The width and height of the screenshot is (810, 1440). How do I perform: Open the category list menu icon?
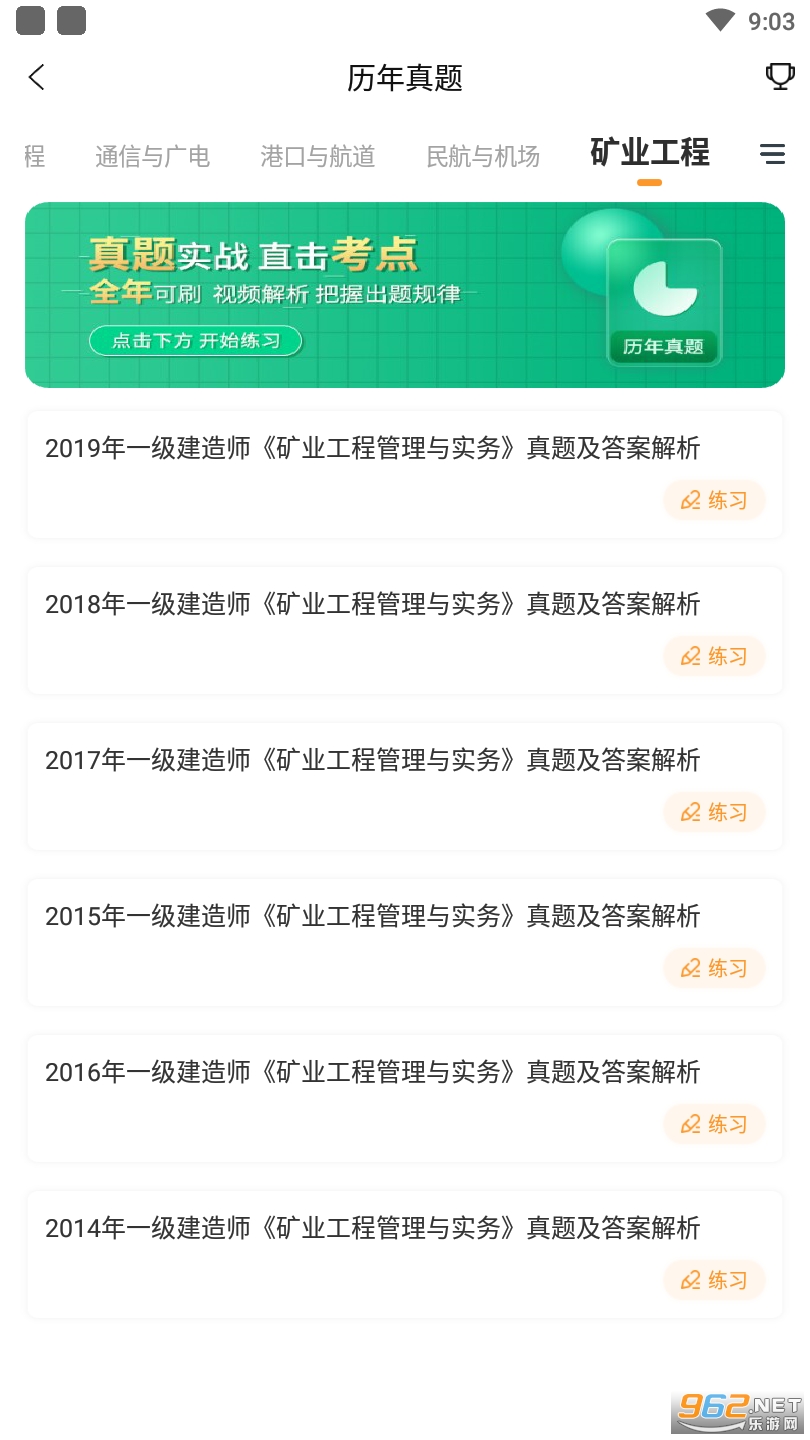(x=772, y=154)
